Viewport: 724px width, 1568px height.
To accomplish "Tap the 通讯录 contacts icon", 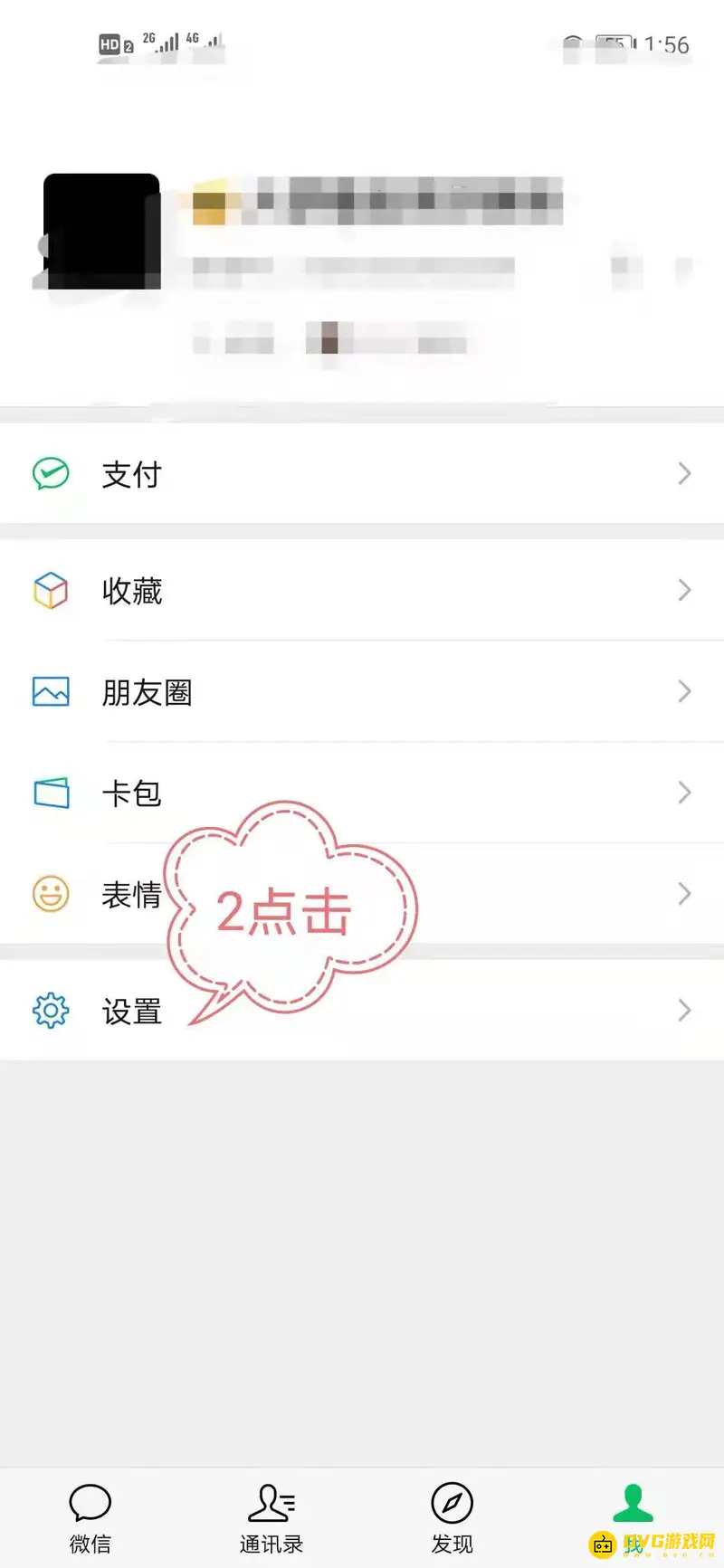I will (x=271, y=1502).
